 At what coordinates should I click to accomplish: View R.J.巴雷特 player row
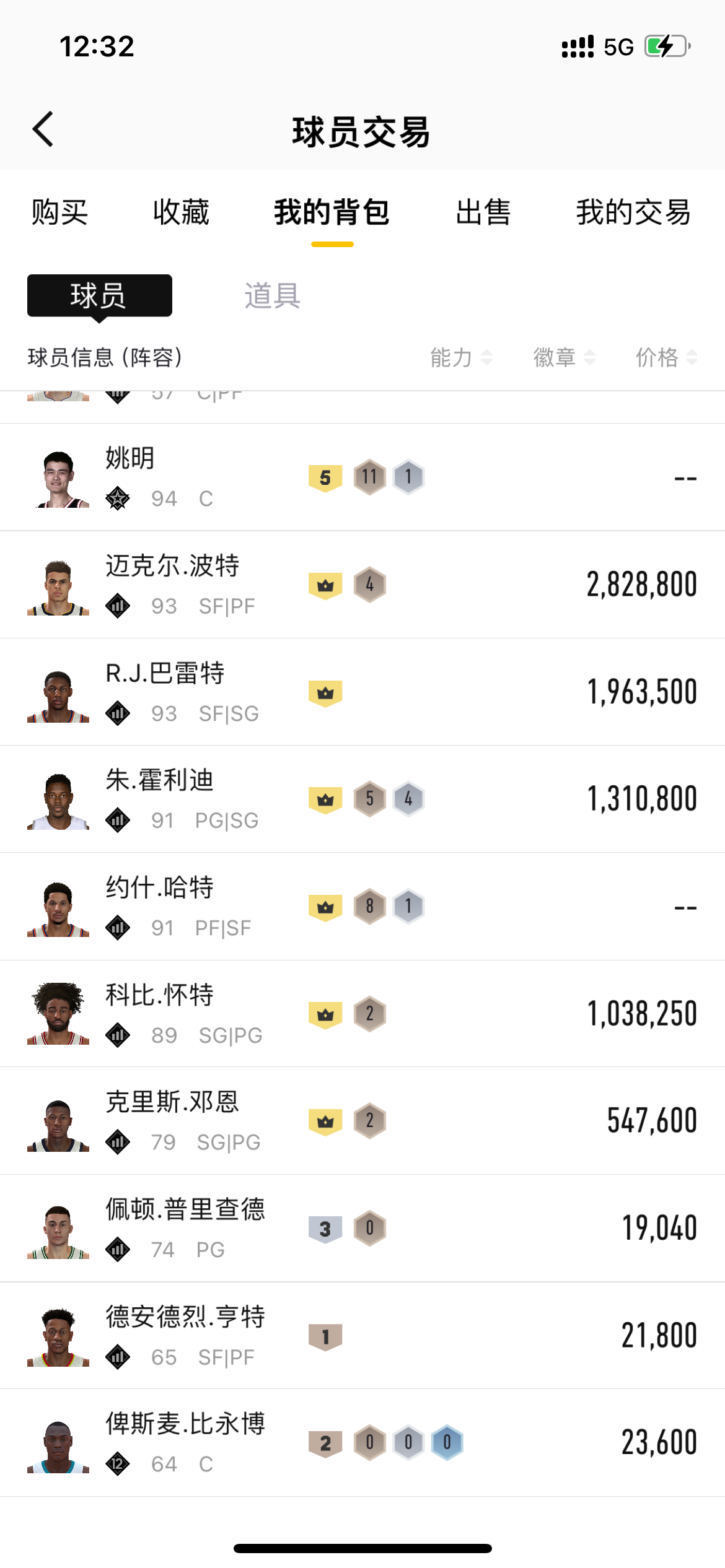coord(362,692)
